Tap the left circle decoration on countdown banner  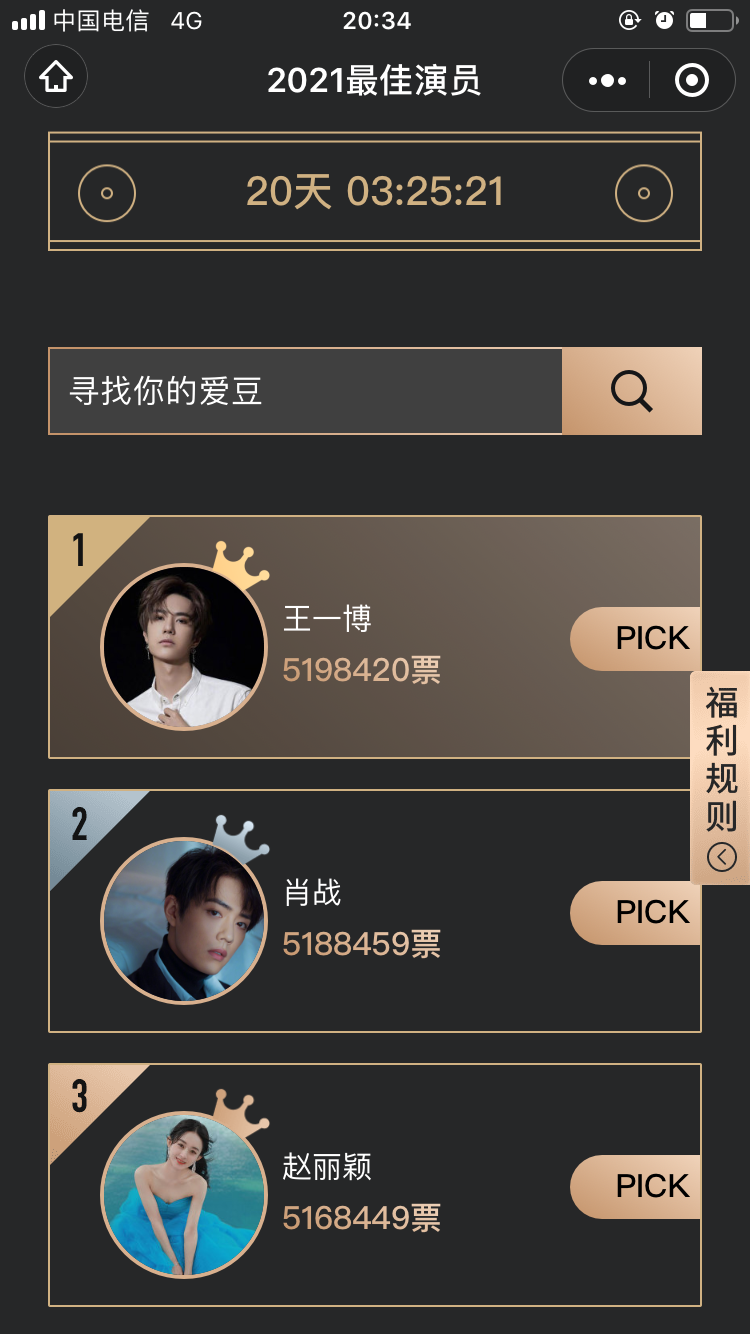(107, 192)
